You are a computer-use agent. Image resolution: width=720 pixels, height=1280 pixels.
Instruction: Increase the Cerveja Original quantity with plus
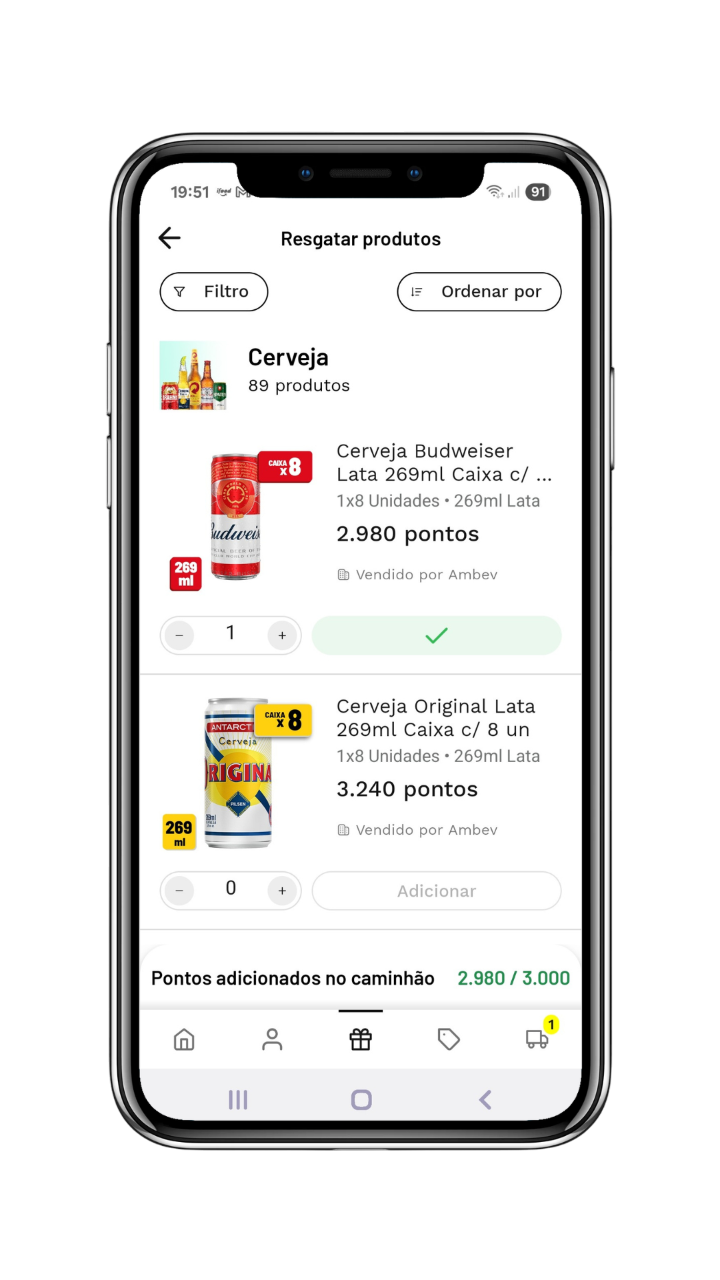coord(282,890)
